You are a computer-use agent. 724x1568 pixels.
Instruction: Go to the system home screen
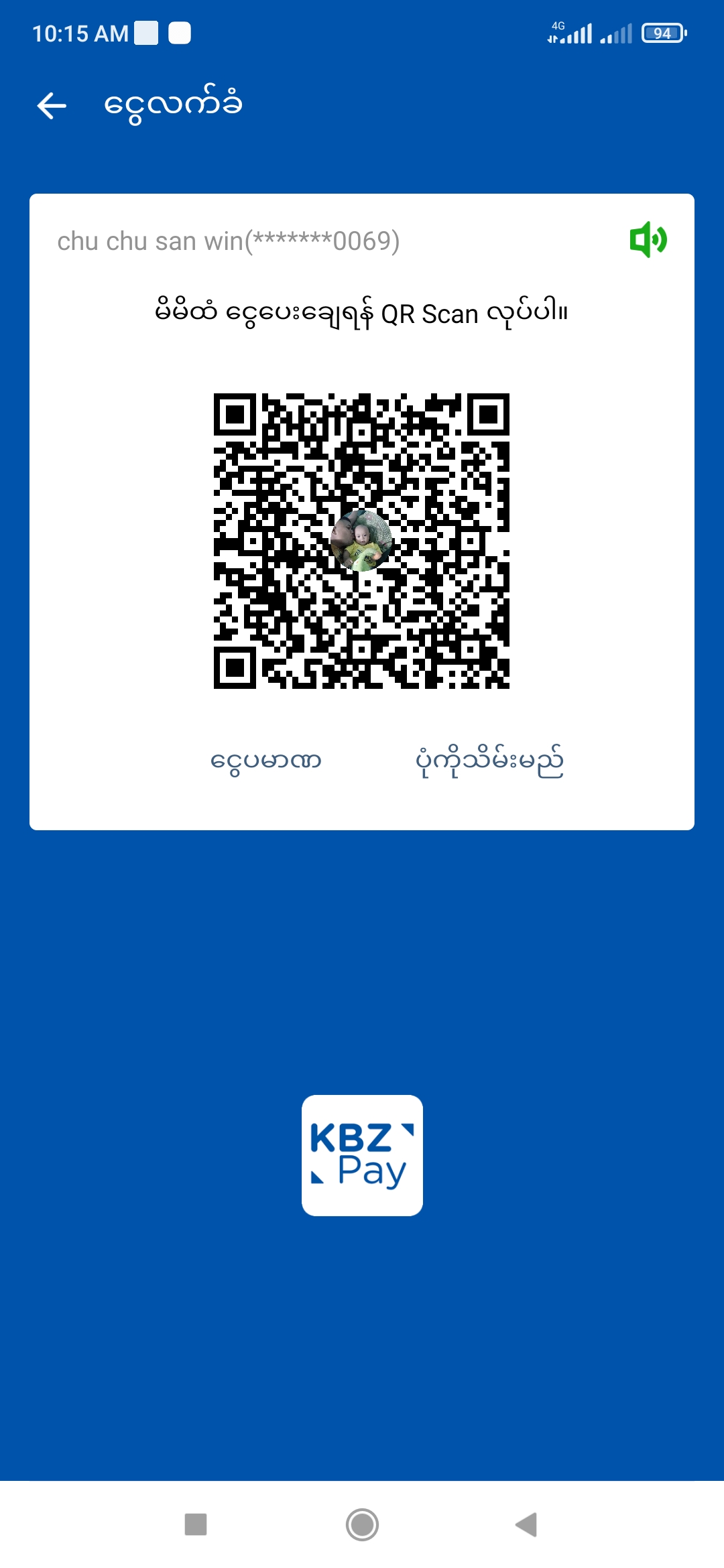coord(362,1524)
